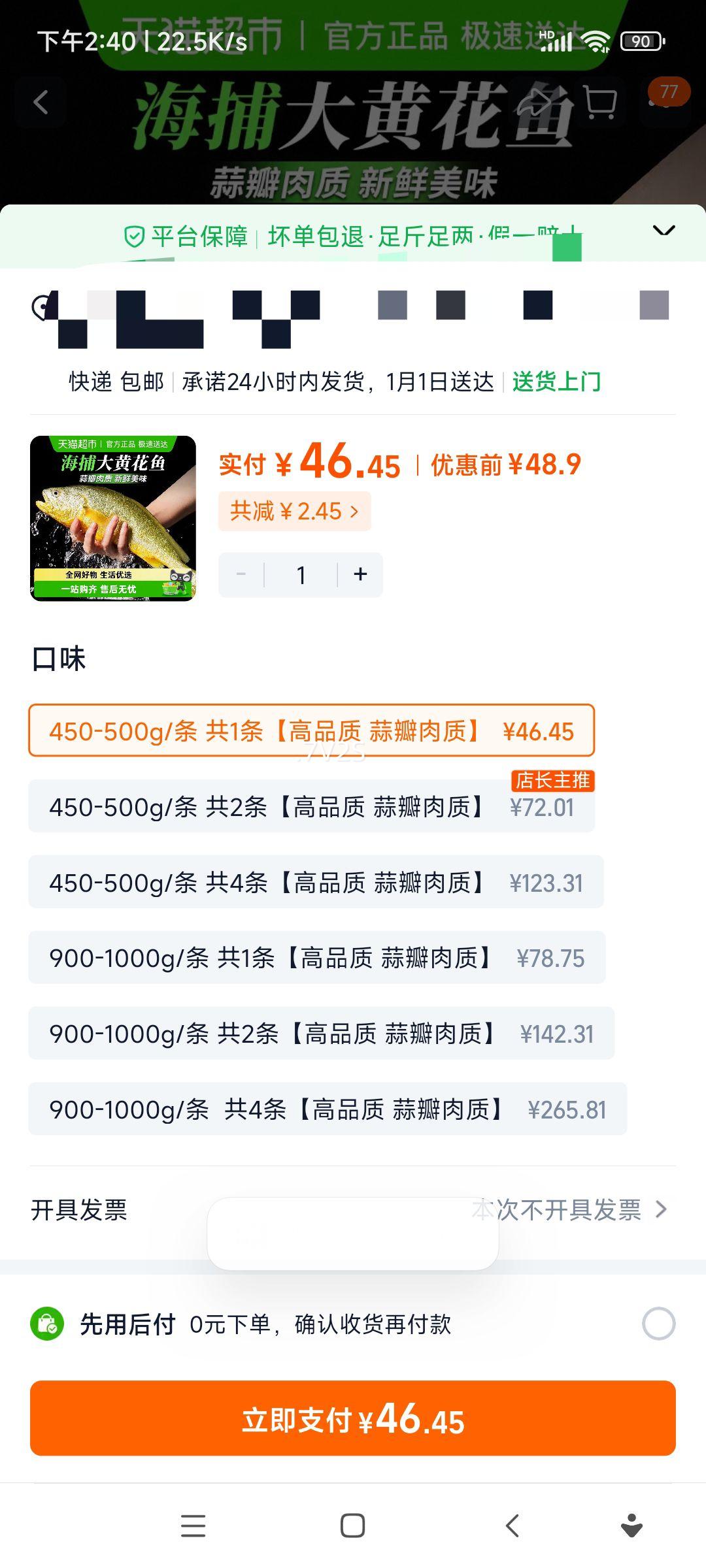Open the share icon near the cart
This screenshot has width=706, height=1568.
pyautogui.click(x=535, y=101)
